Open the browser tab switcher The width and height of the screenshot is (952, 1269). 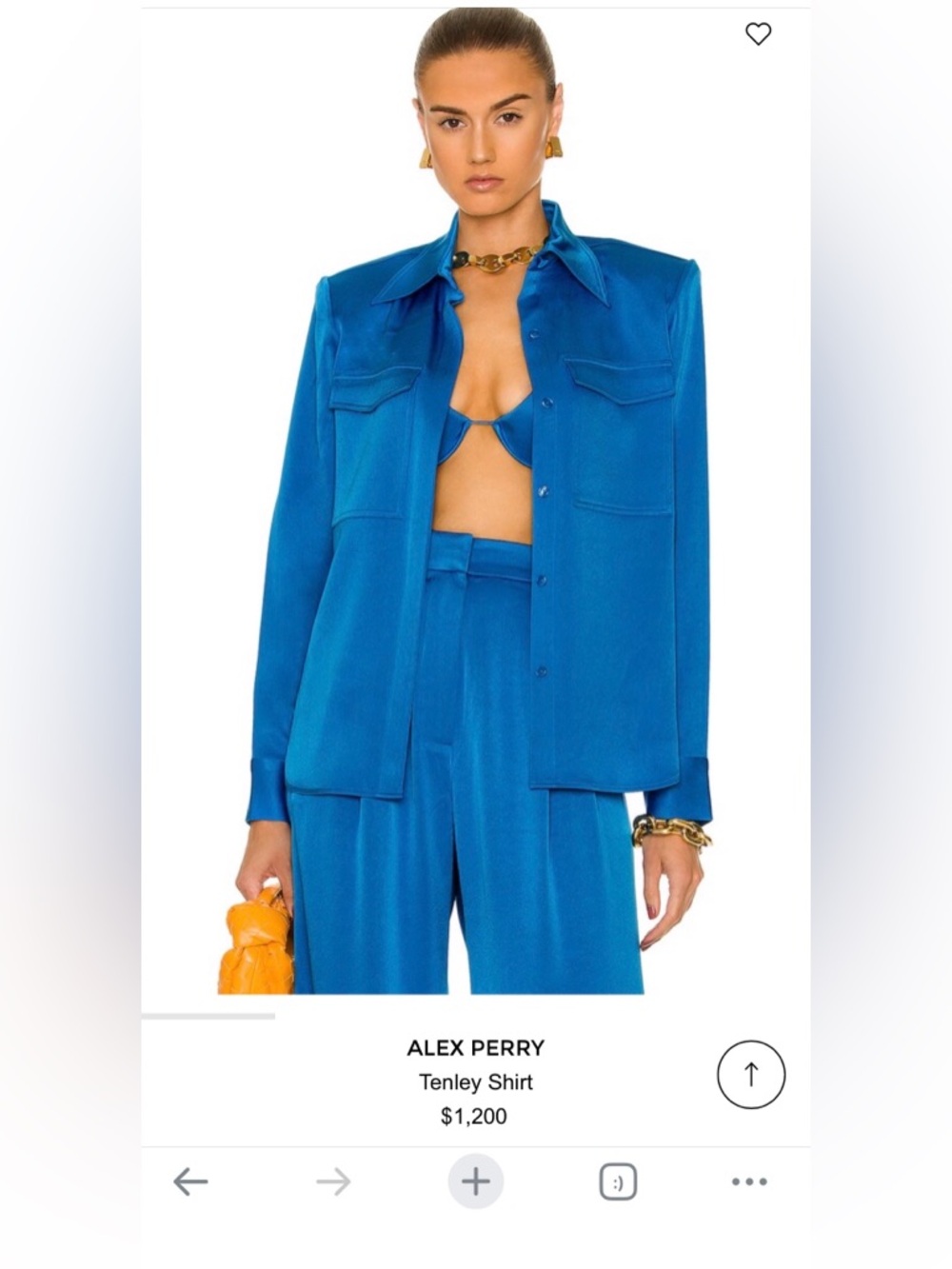tap(618, 1182)
